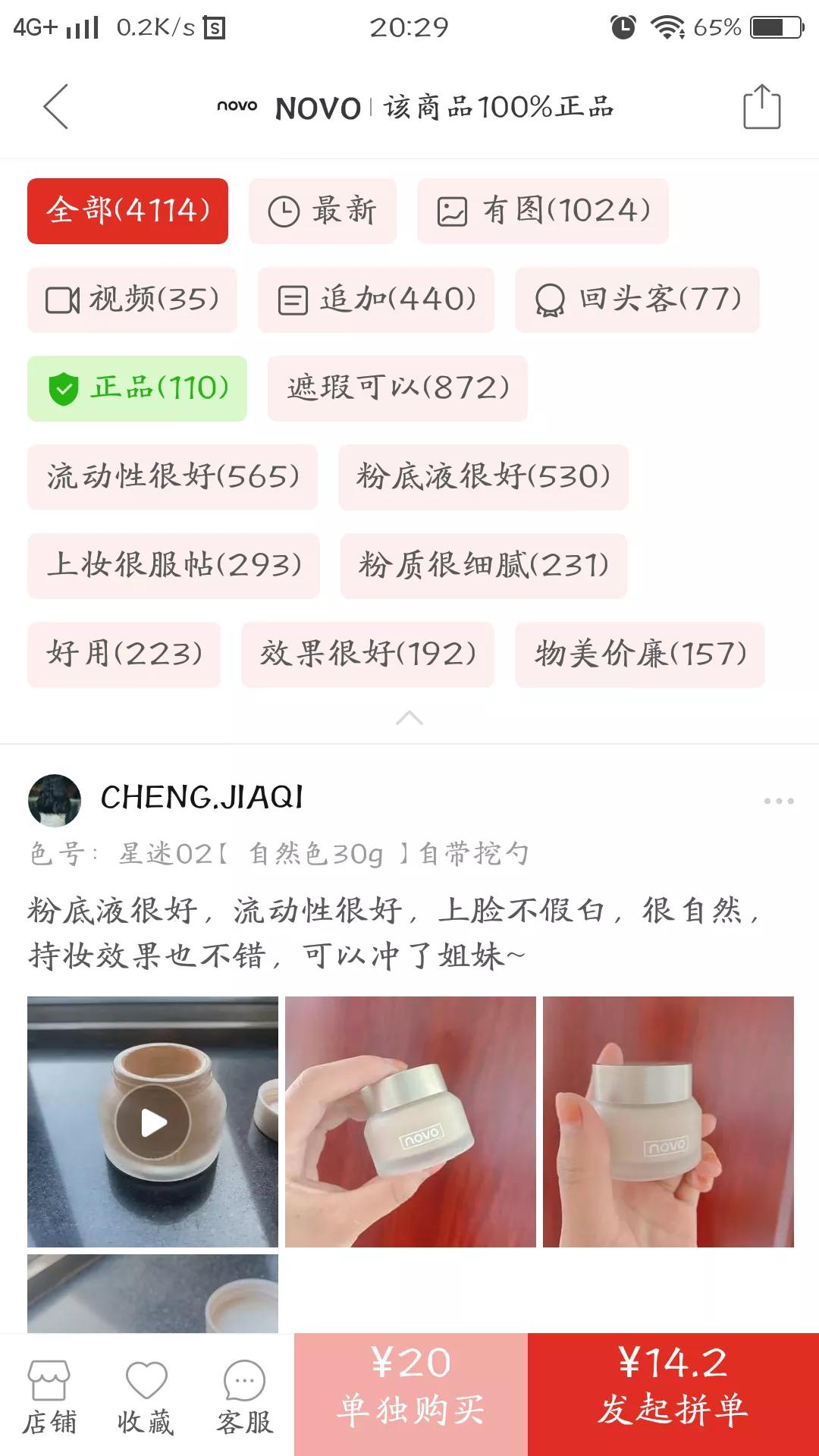Switch to the 追加(440) reviews

(377, 300)
